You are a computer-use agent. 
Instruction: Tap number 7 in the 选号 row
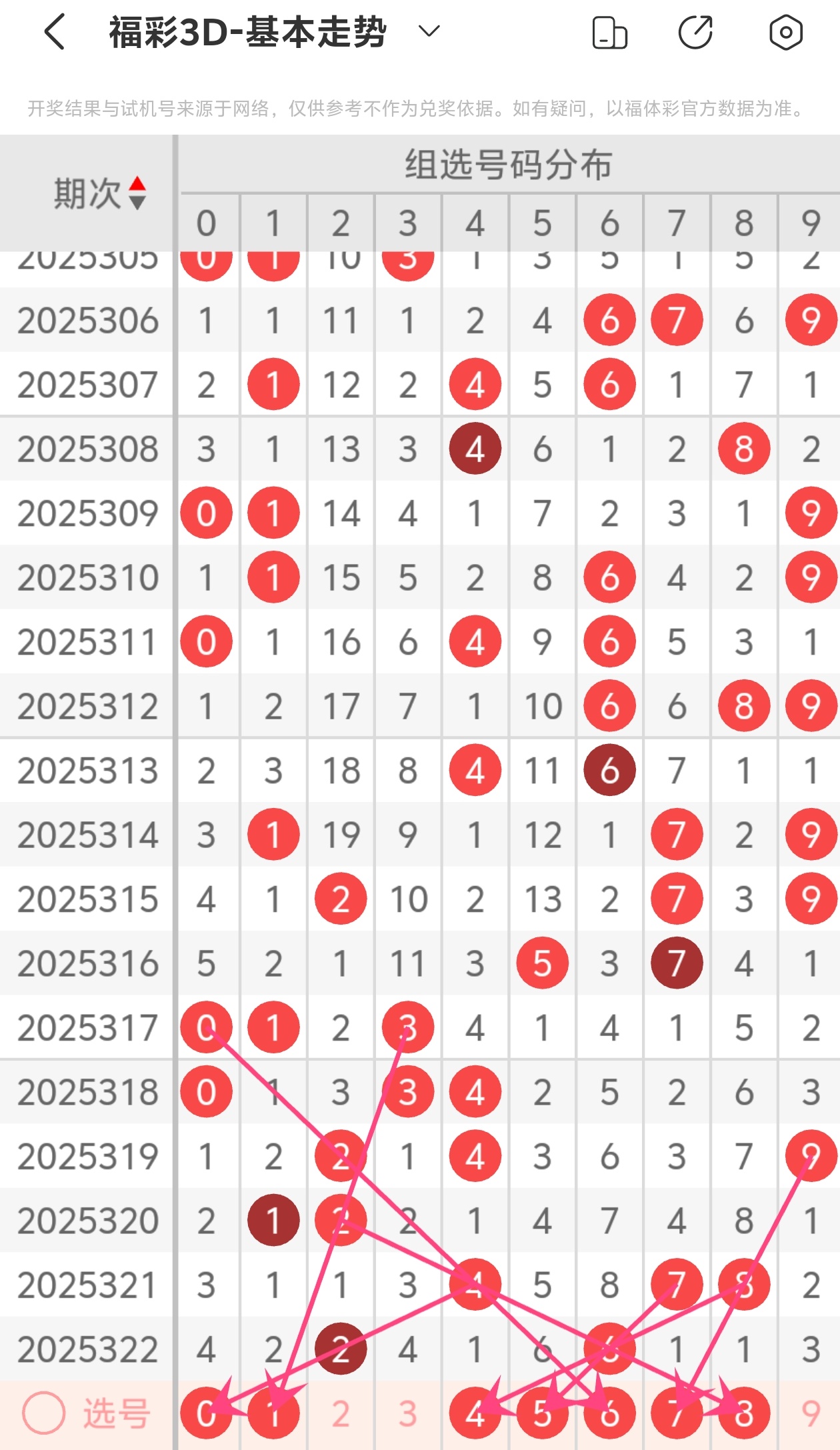677,1413
